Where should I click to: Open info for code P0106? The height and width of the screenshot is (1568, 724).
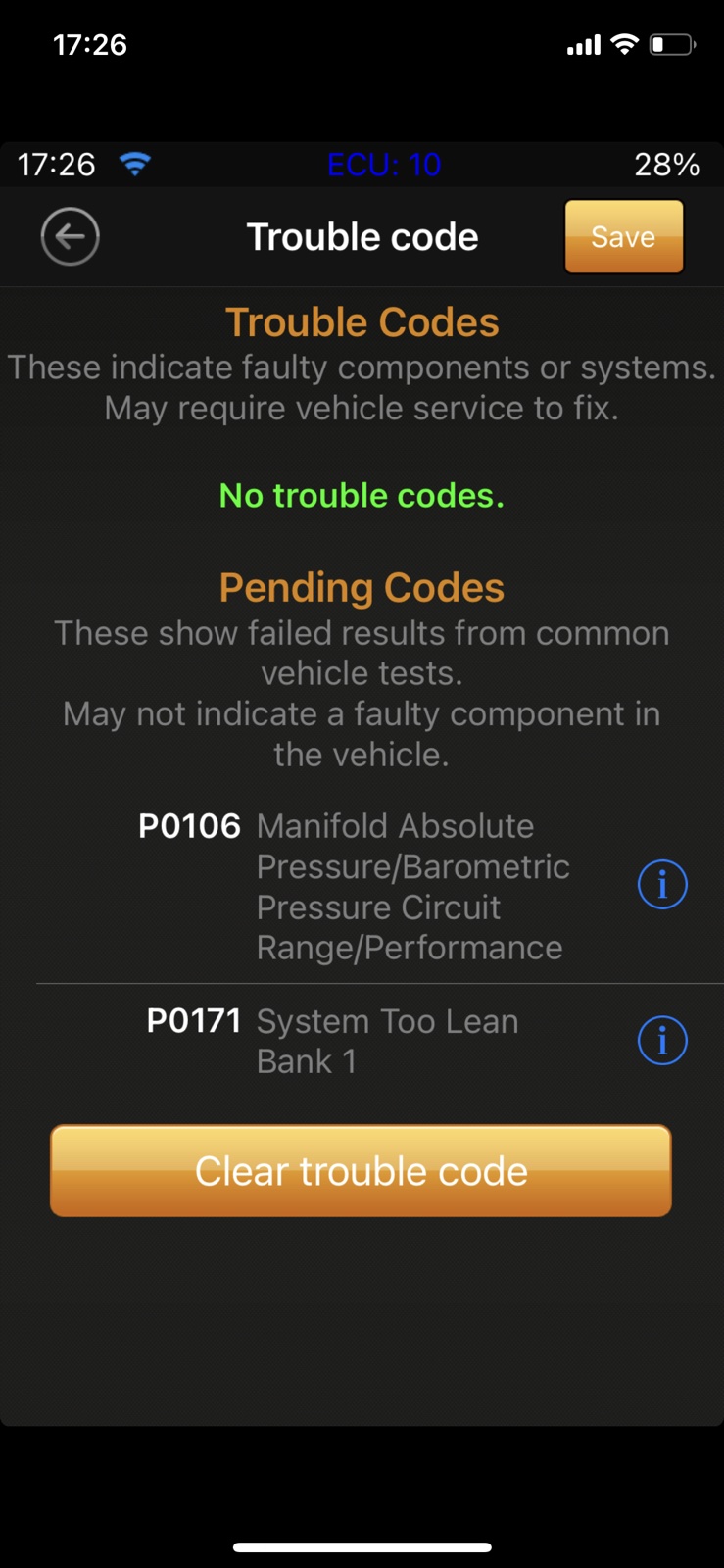tap(662, 885)
